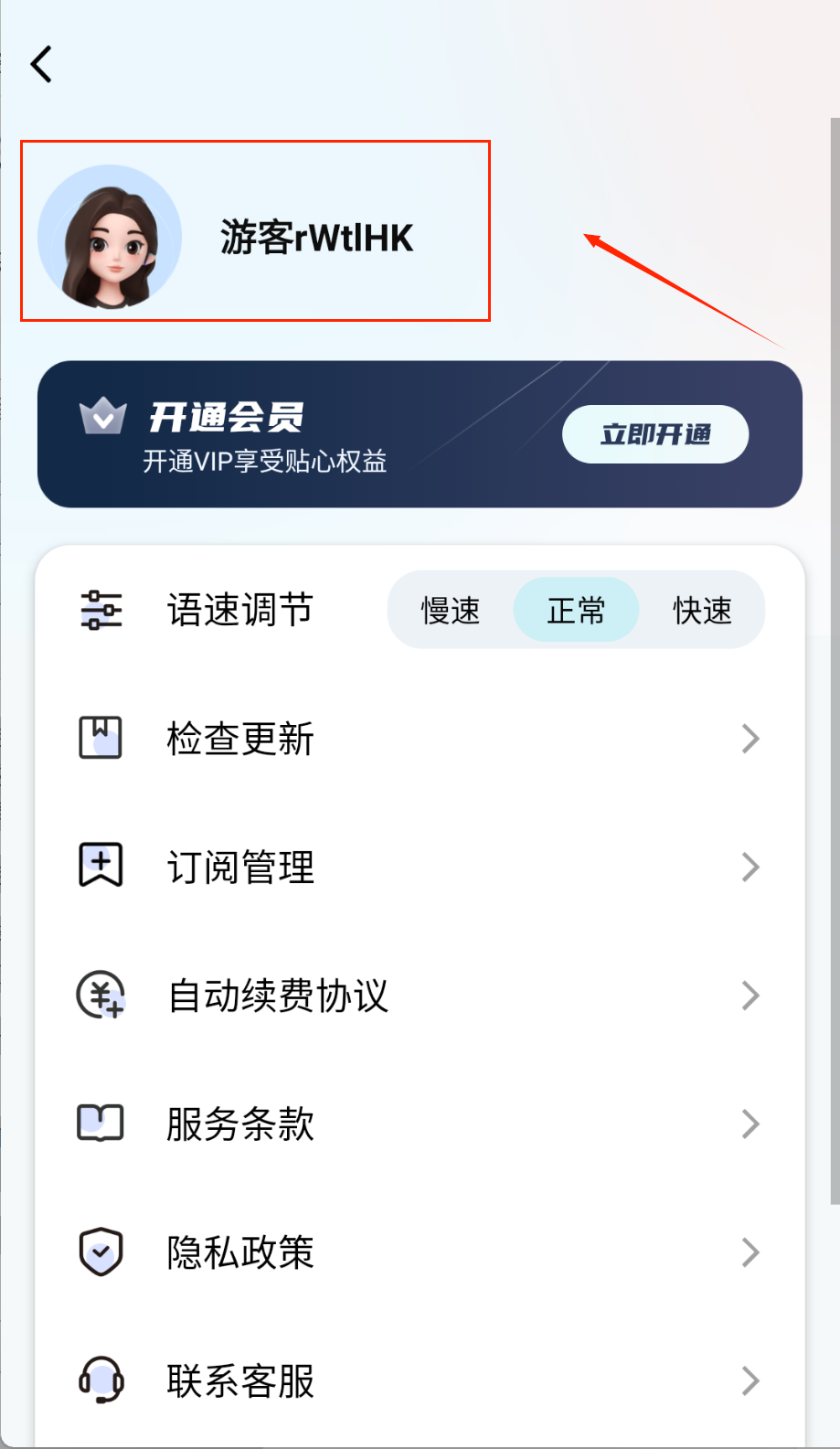This screenshot has height=1449, width=840.
Task: View 隐私政策
Action: pos(420,1252)
